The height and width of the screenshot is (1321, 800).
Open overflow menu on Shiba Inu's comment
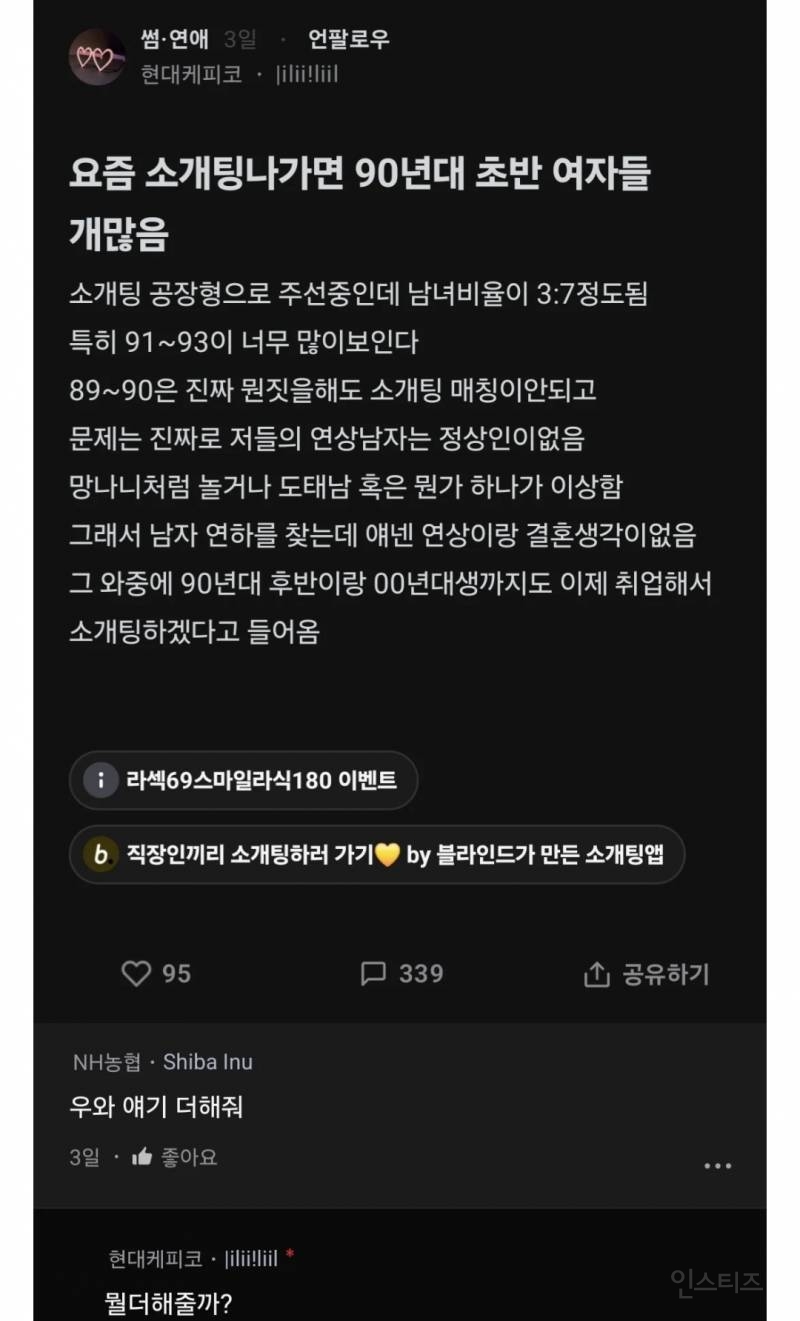(718, 1166)
